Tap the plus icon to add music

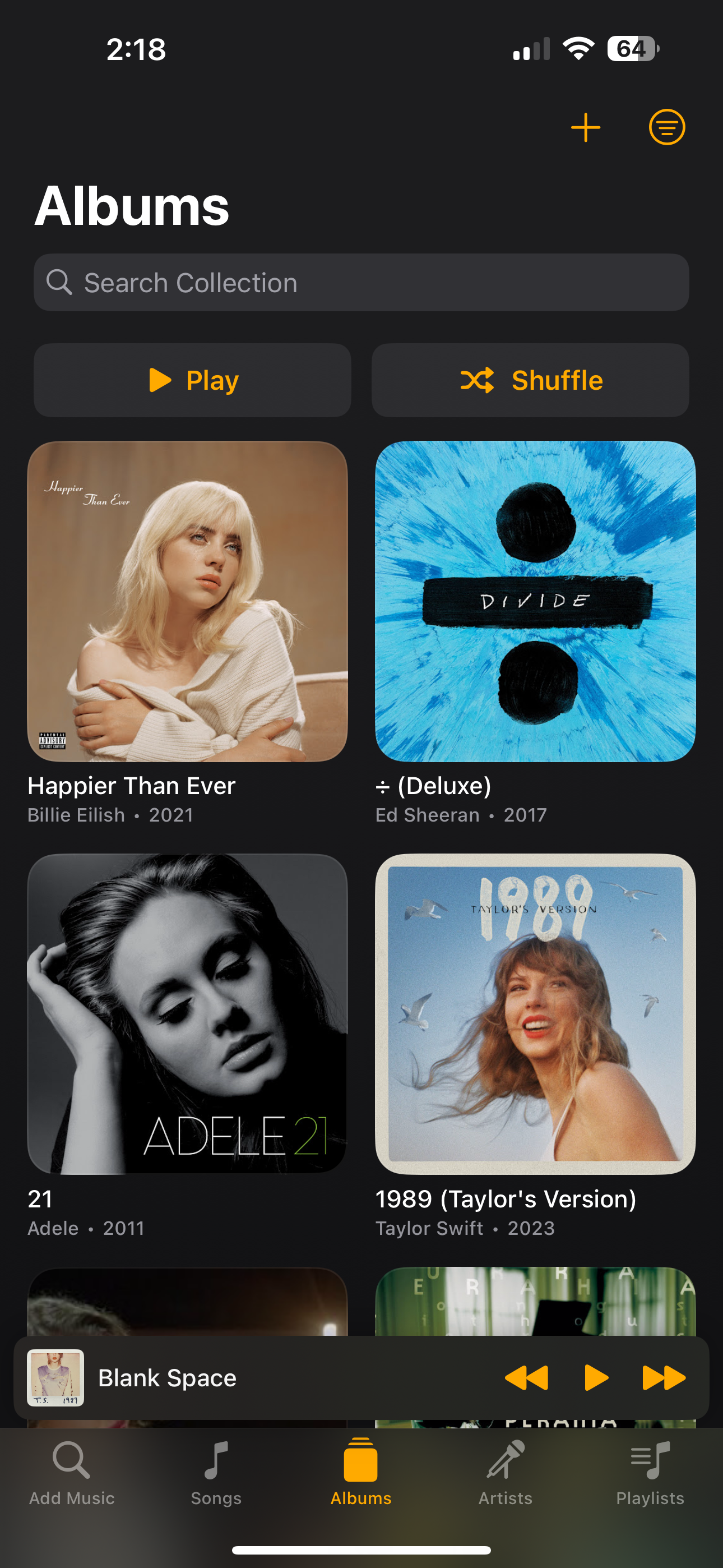click(x=586, y=127)
